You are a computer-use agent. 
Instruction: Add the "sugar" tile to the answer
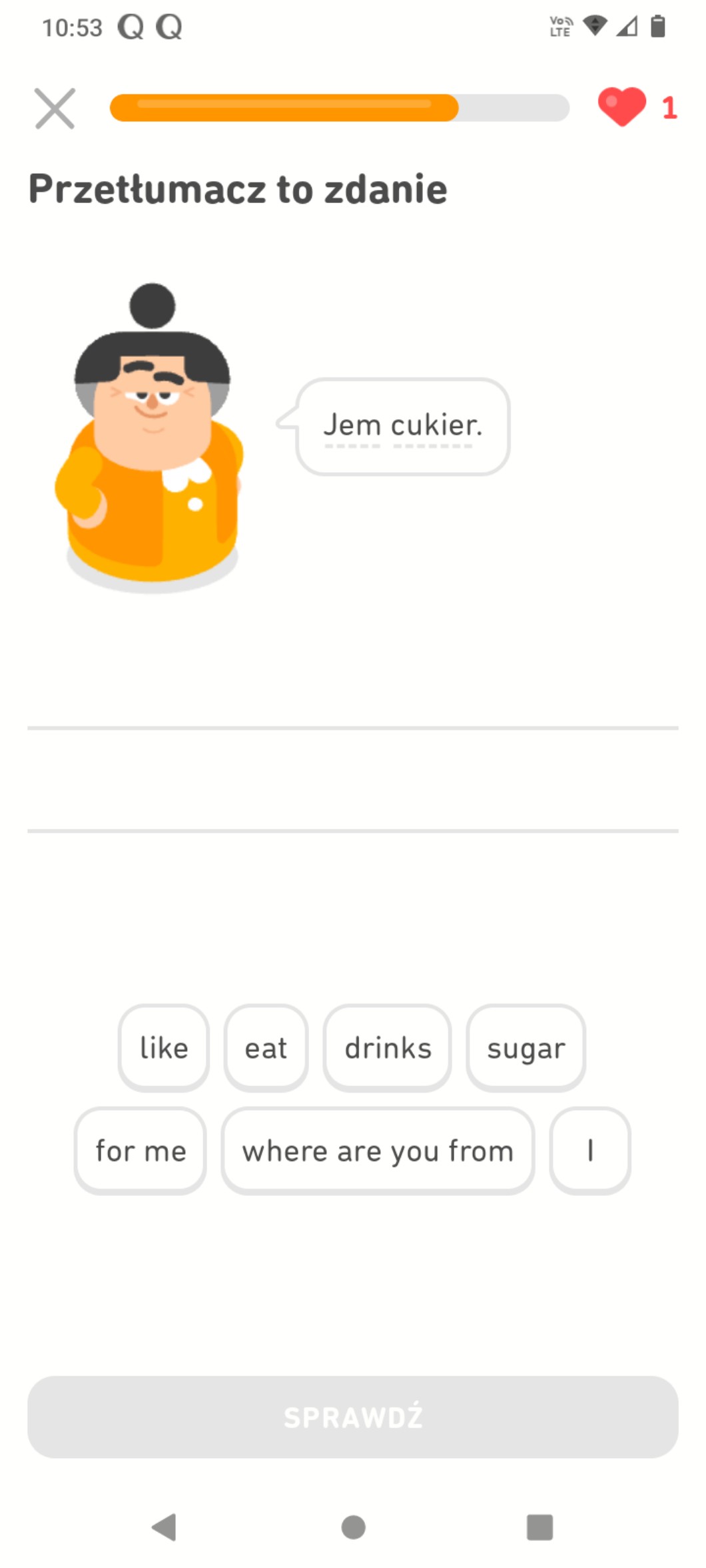click(x=526, y=1048)
